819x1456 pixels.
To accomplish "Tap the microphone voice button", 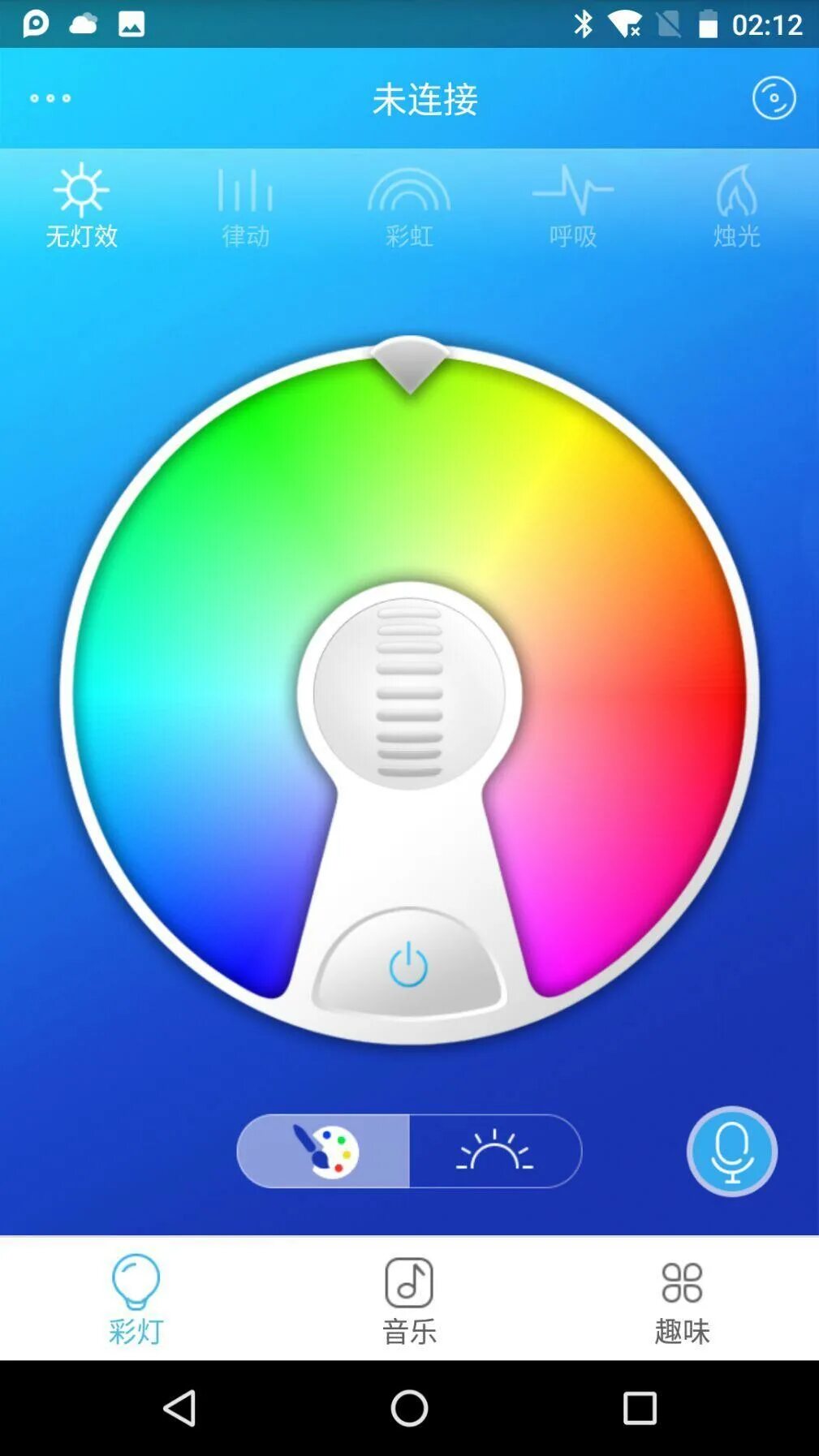I will 732,1151.
